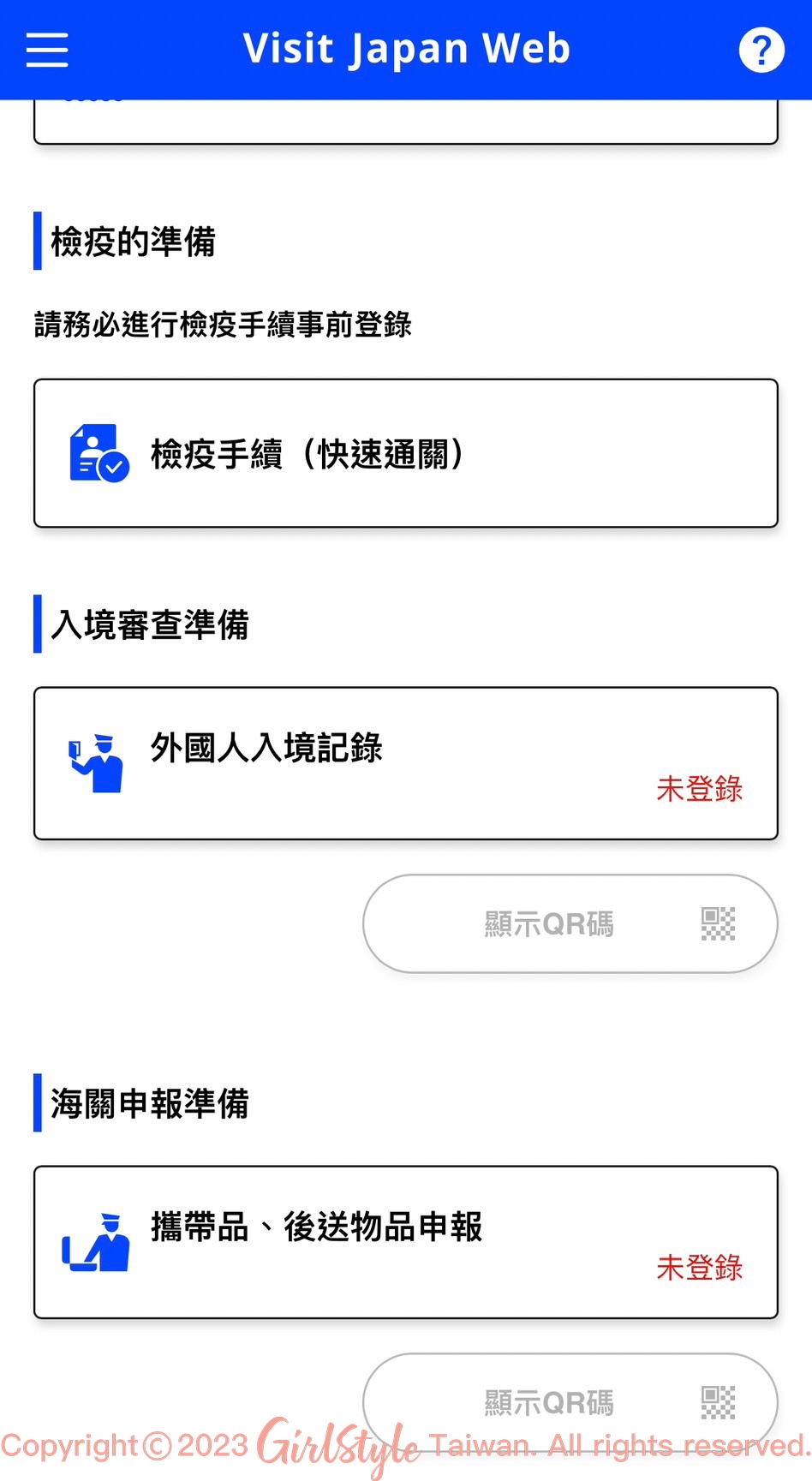
Task: Open the hamburger menu
Action: tap(46, 50)
